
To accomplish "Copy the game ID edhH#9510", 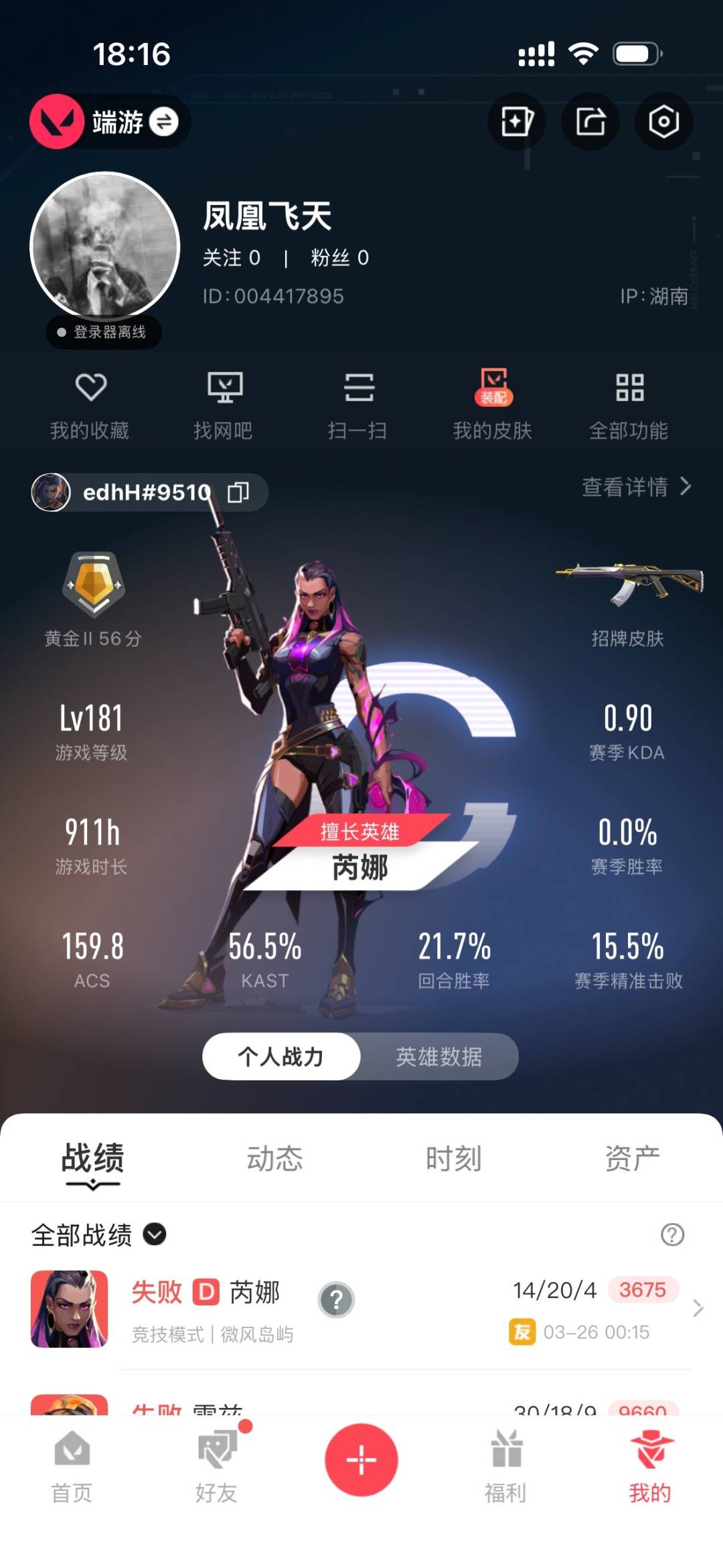I will pyautogui.click(x=238, y=492).
